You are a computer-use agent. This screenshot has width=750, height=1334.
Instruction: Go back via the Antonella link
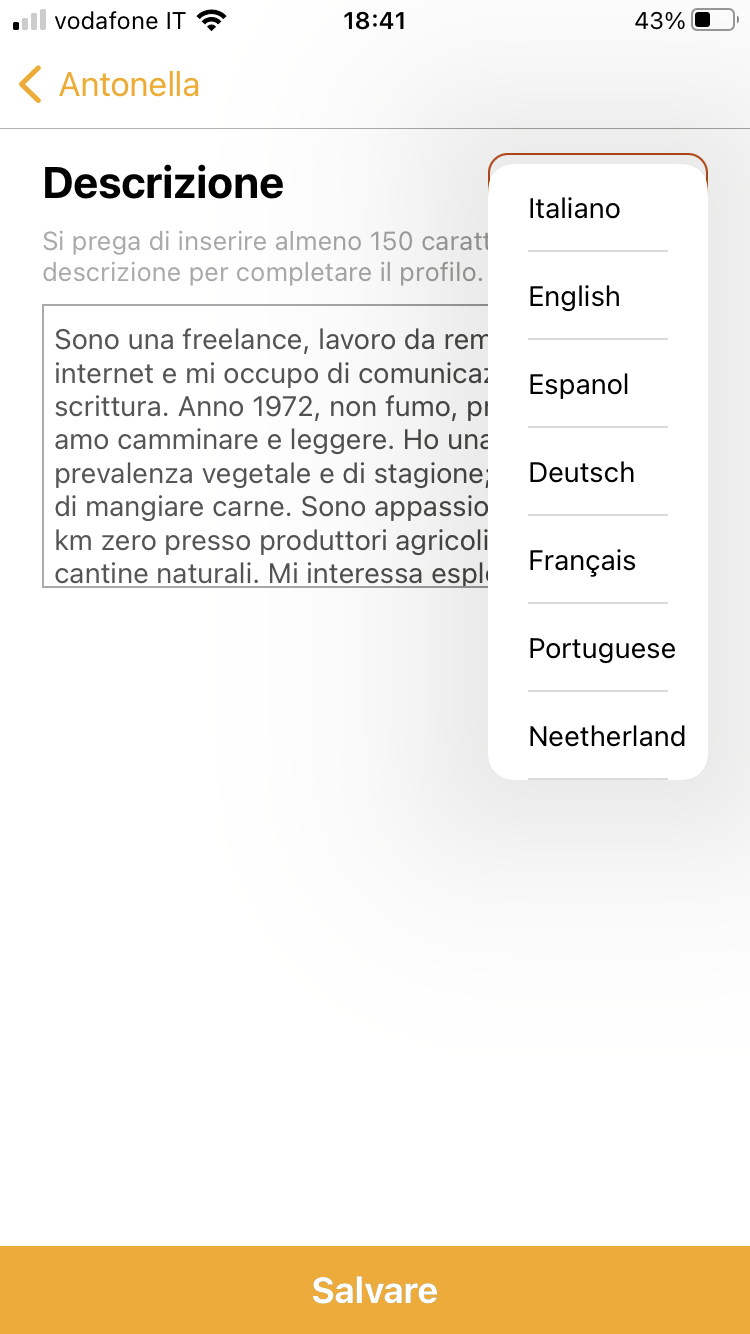(x=128, y=84)
